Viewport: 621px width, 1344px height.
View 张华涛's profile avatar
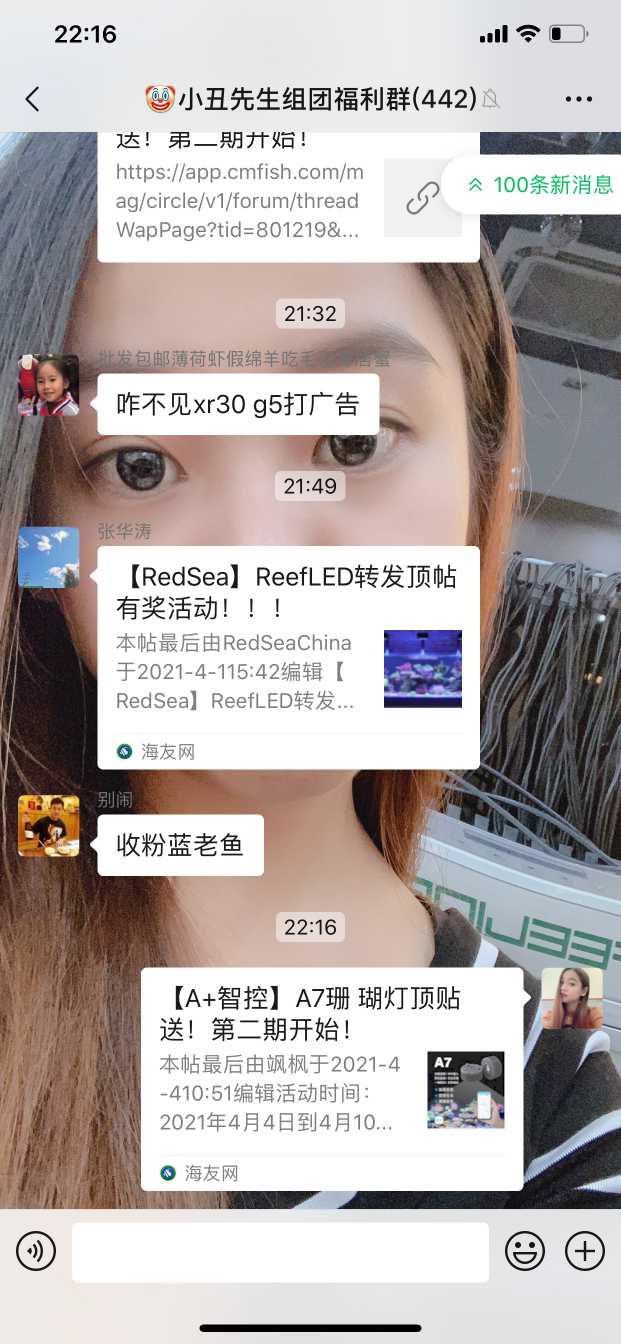tap(48, 557)
